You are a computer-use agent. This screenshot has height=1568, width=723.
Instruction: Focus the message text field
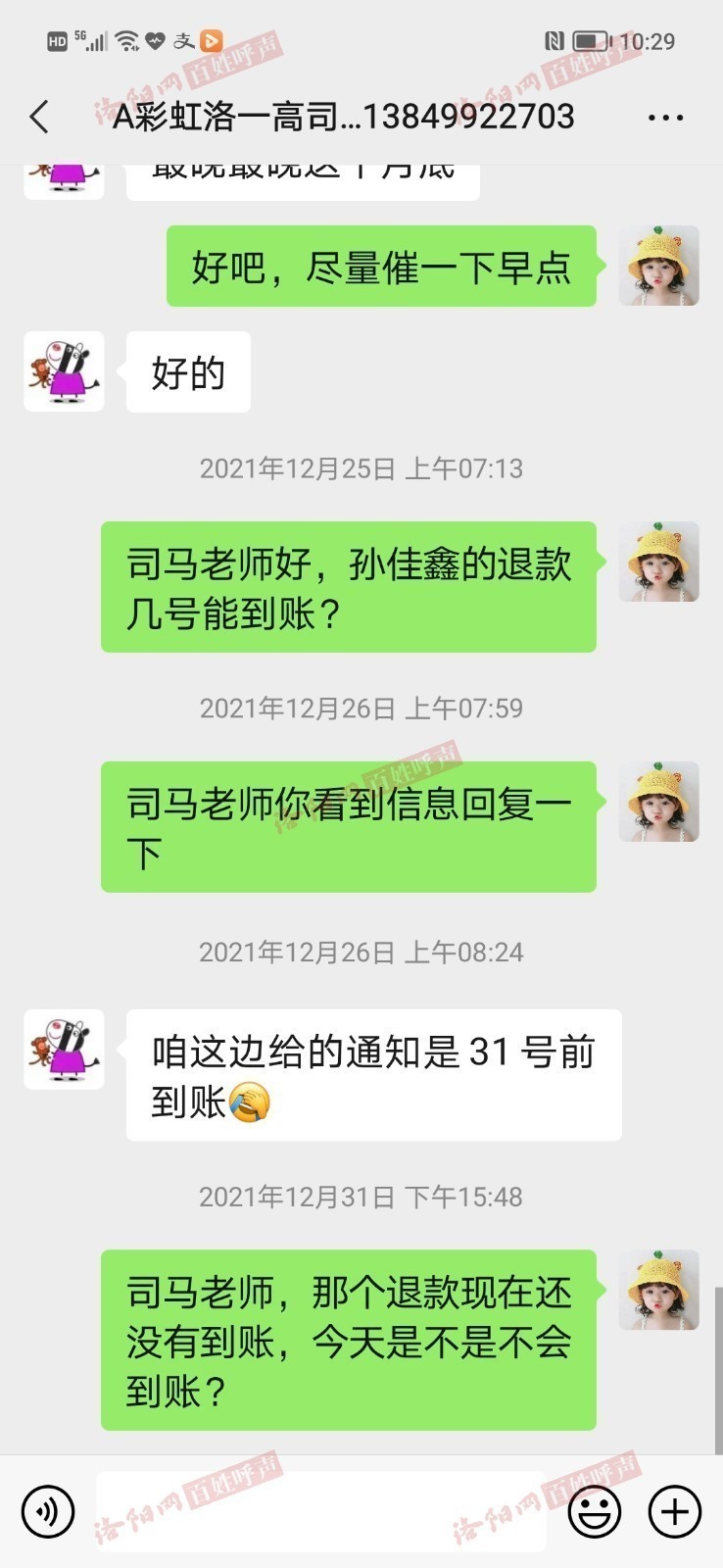click(x=321, y=1511)
